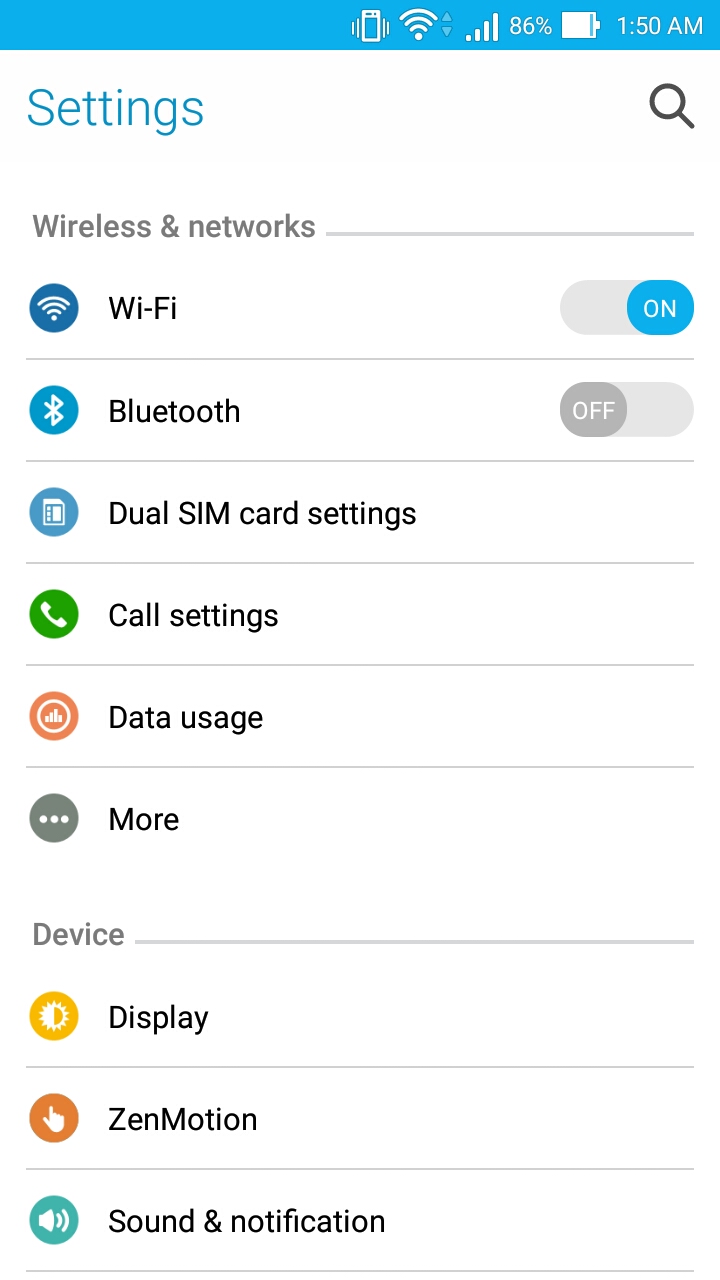This screenshot has width=720, height=1280.
Task: Open Sound & notification settings
Action: tap(246, 1221)
